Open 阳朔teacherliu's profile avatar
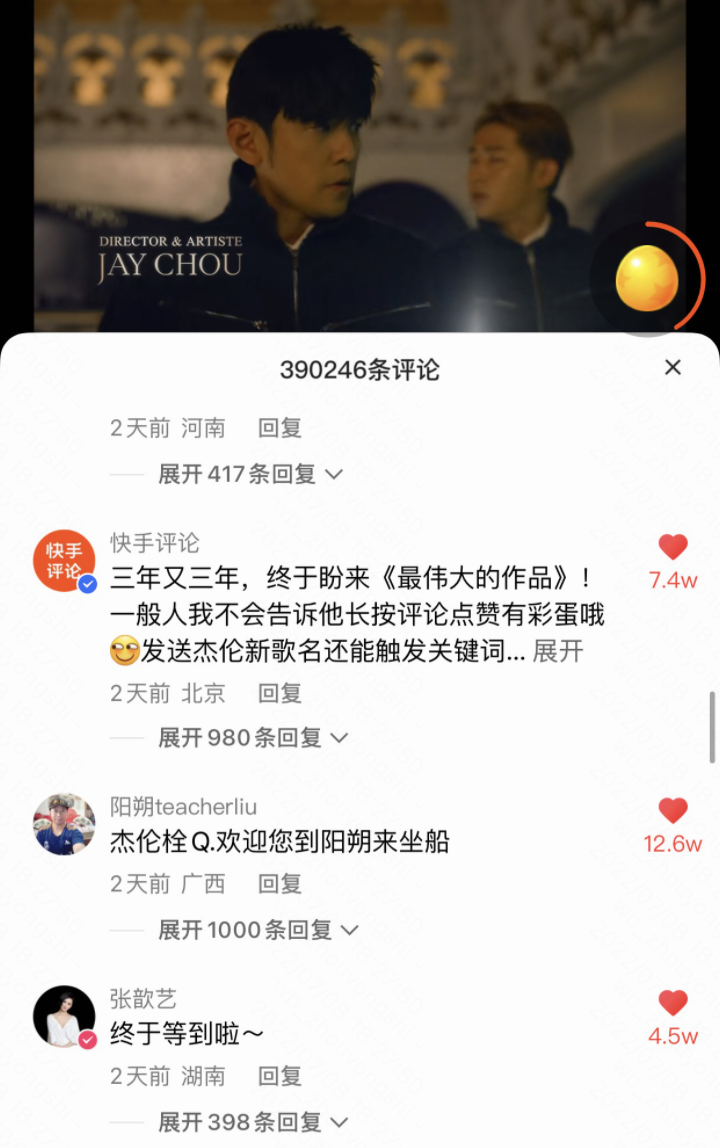The height and width of the screenshot is (1148, 720). click(64, 818)
